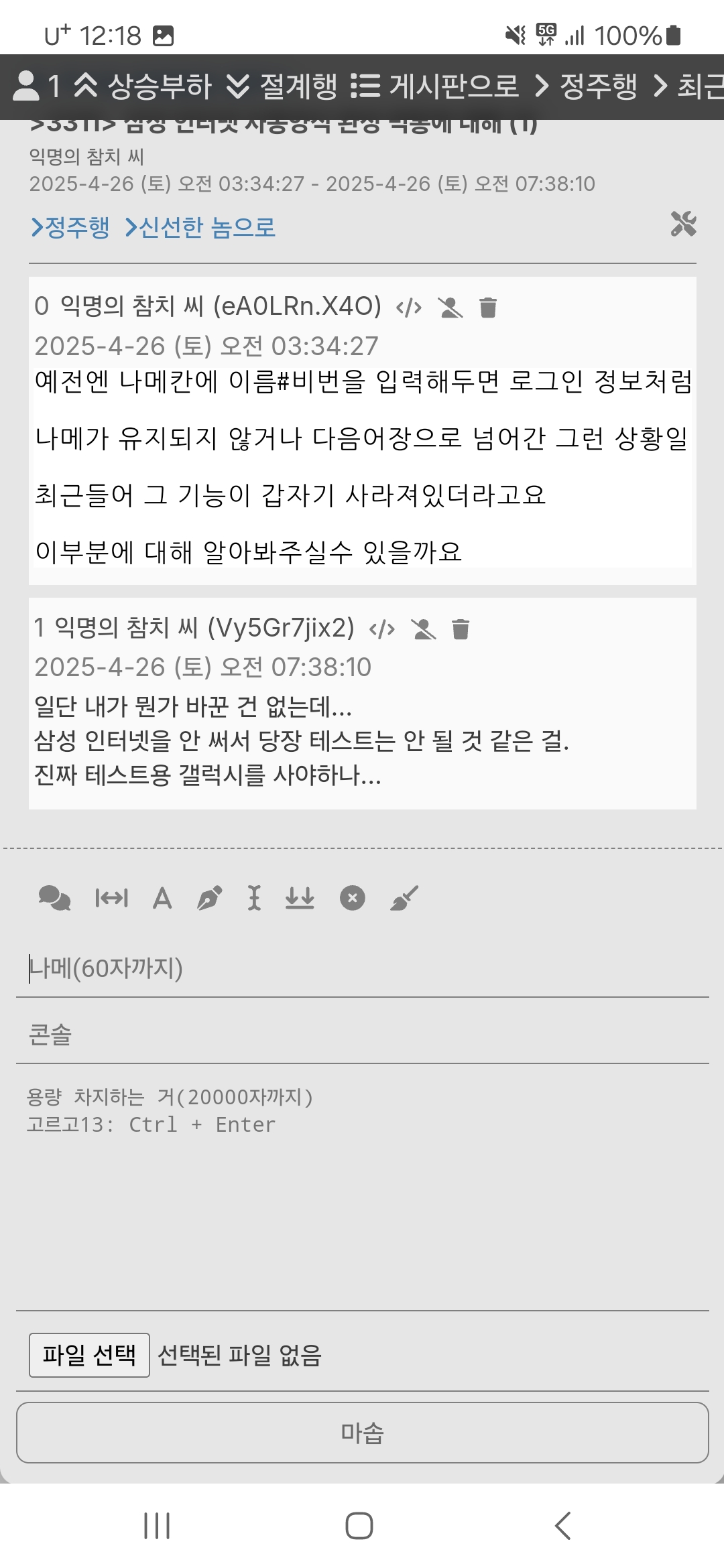The height and width of the screenshot is (1568, 724).
Task: Tap the message body text area
Action: click(x=362, y=1193)
